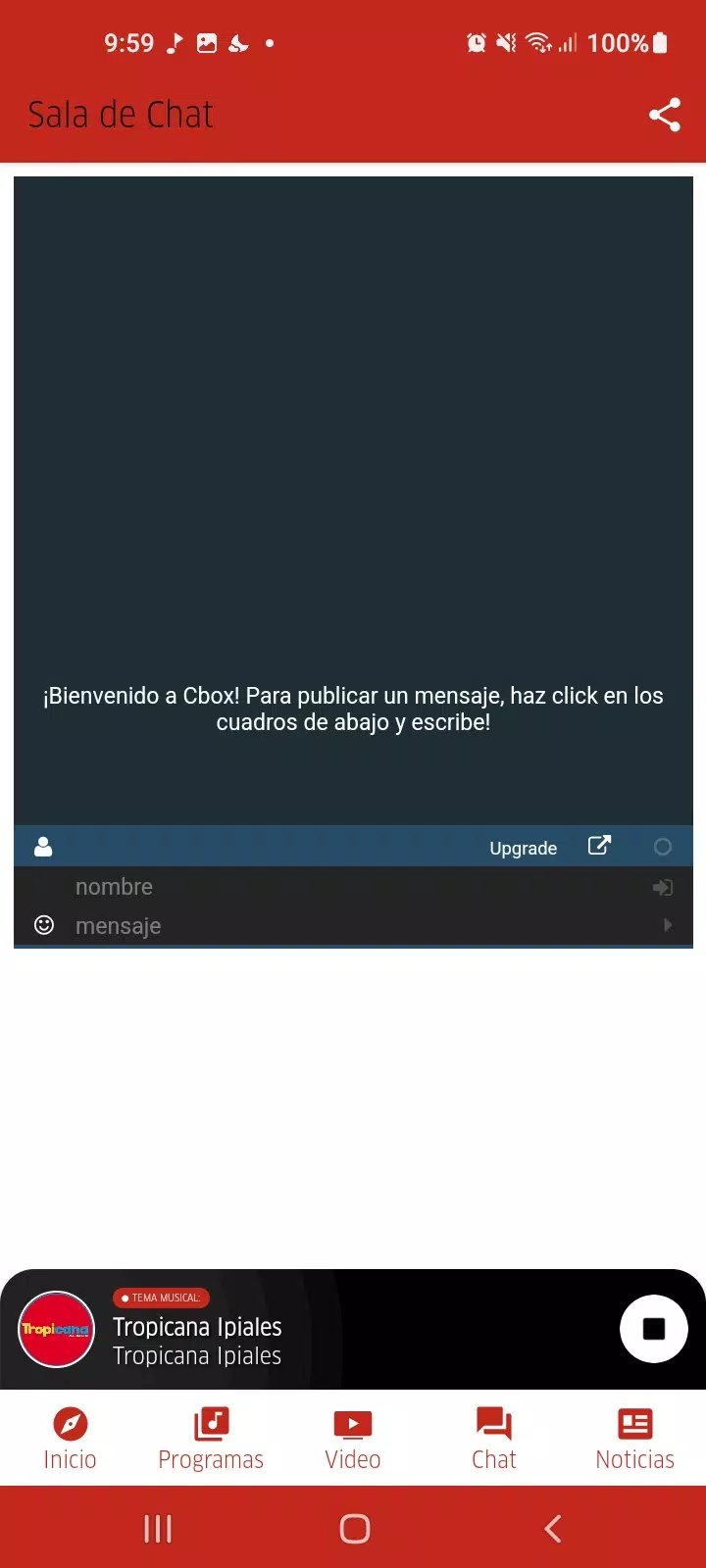Open the user profile icon in Cbox
The image size is (706, 1568).
click(x=43, y=847)
